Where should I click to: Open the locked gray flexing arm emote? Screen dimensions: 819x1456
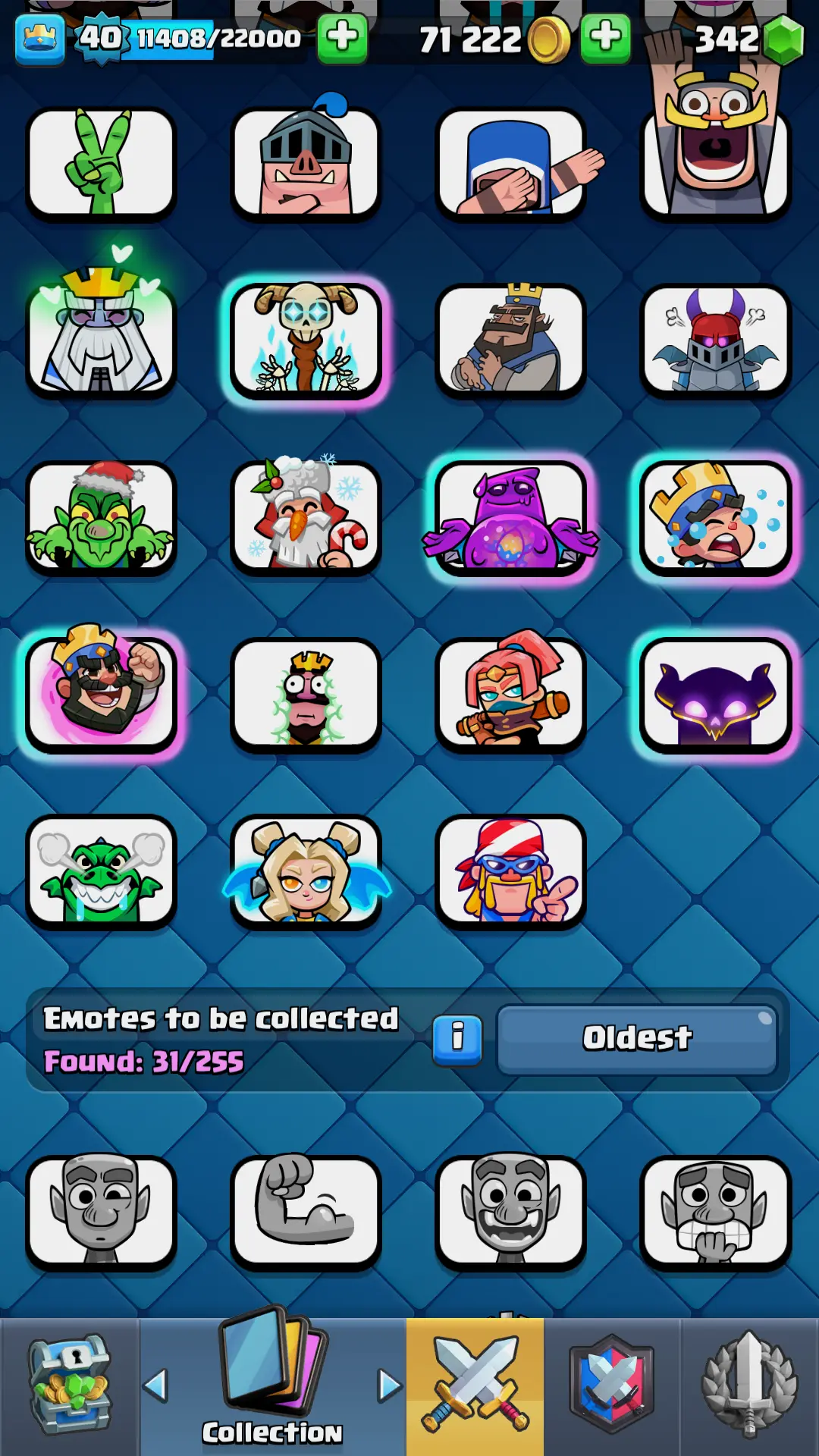(x=306, y=1212)
